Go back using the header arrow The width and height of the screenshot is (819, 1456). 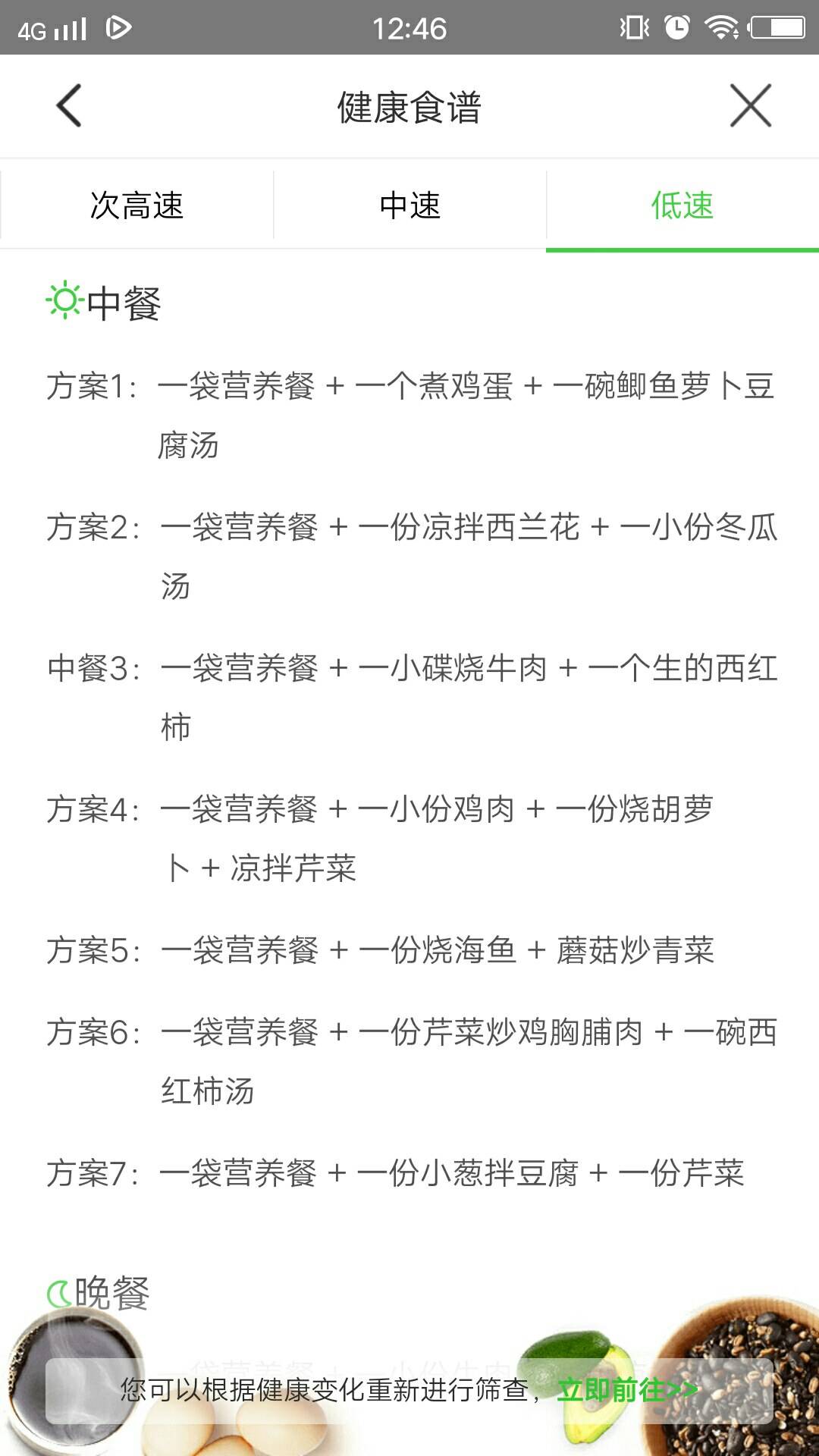pyautogui.click(x=68, y=106)
